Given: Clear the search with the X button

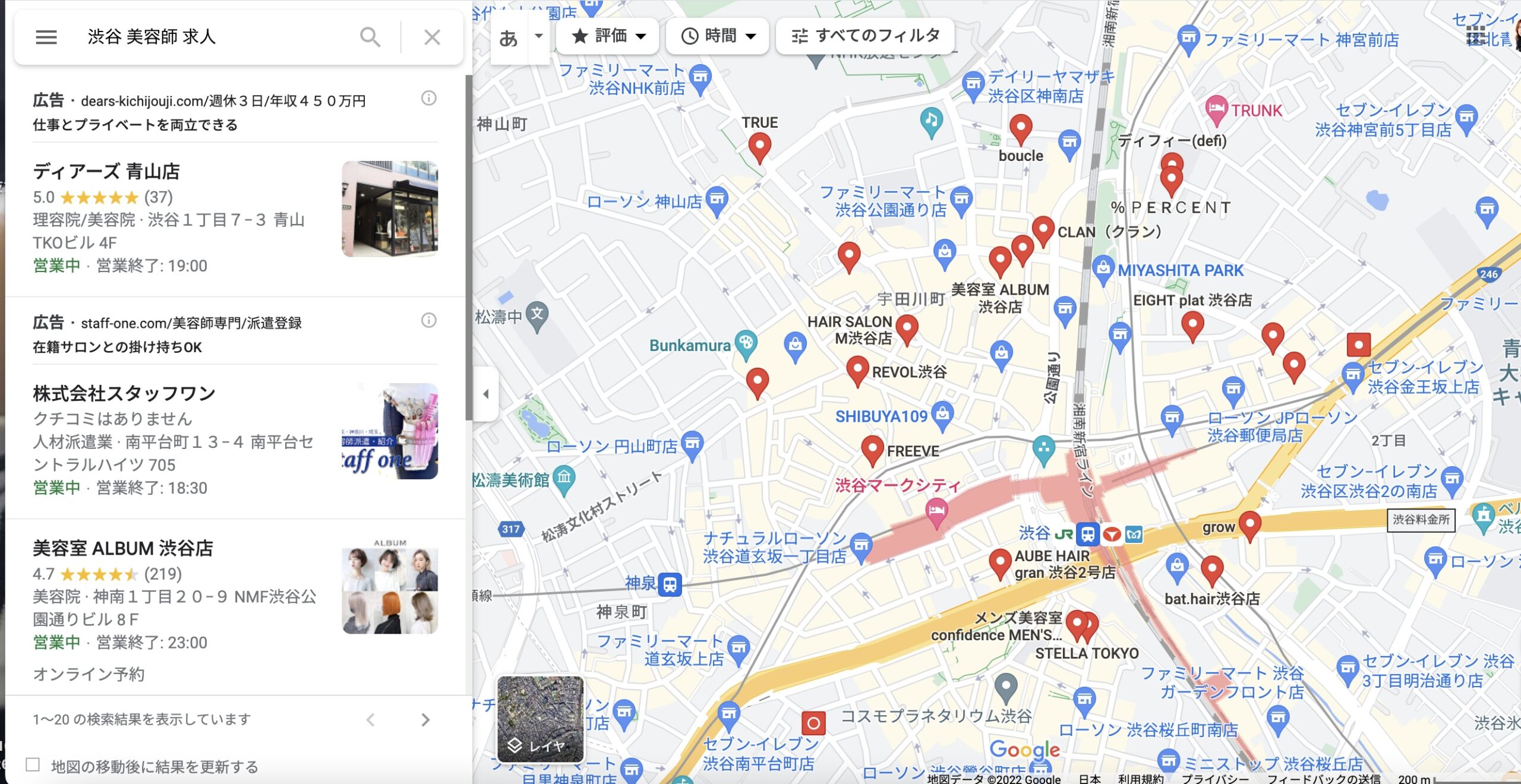Looking at the screenshot, I should (x=432, y=37).
